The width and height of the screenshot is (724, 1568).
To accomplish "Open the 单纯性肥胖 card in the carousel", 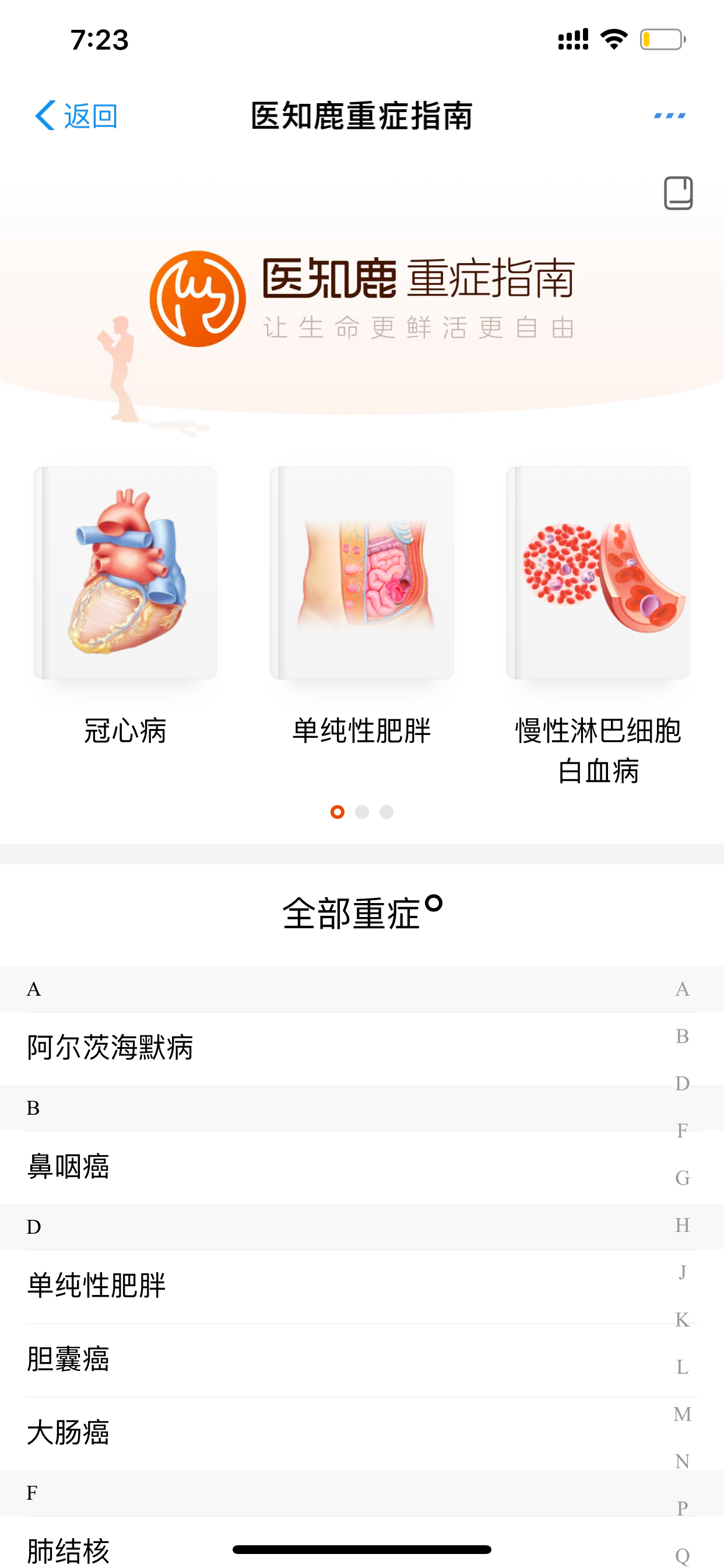I will [361, 605].
